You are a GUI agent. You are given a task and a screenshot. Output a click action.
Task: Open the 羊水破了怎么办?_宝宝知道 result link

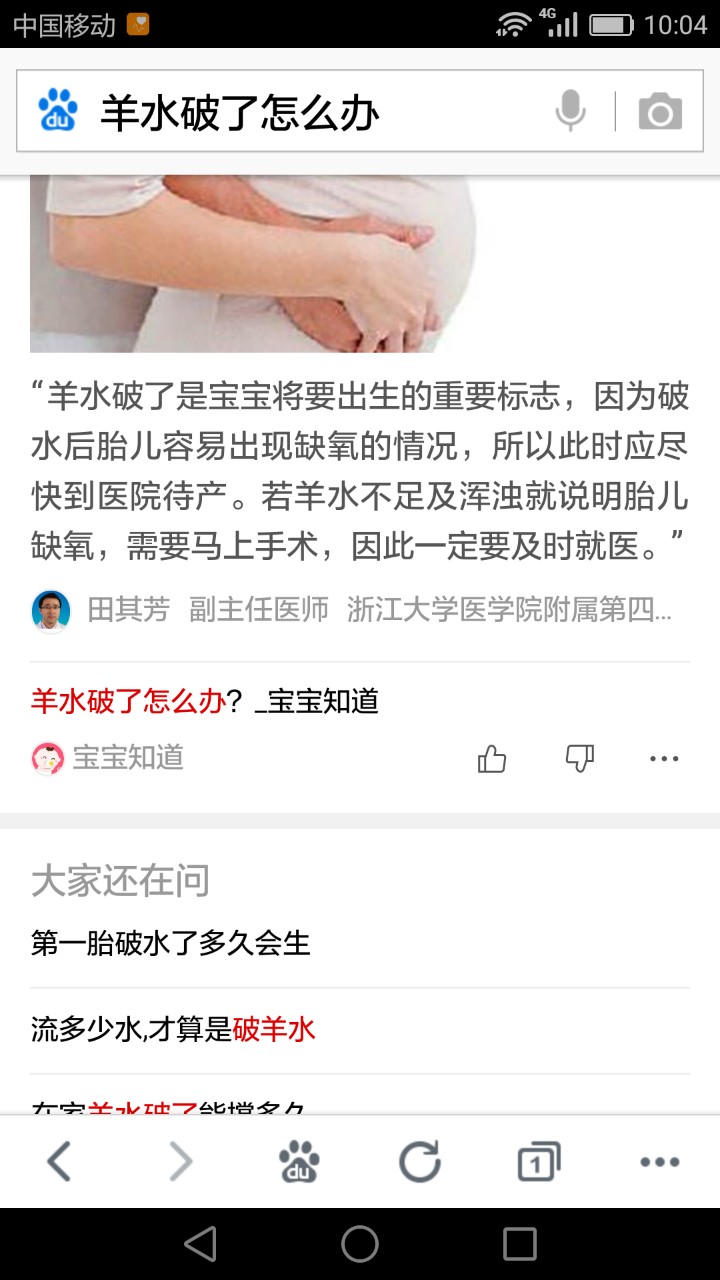click(x=205, y=701)
